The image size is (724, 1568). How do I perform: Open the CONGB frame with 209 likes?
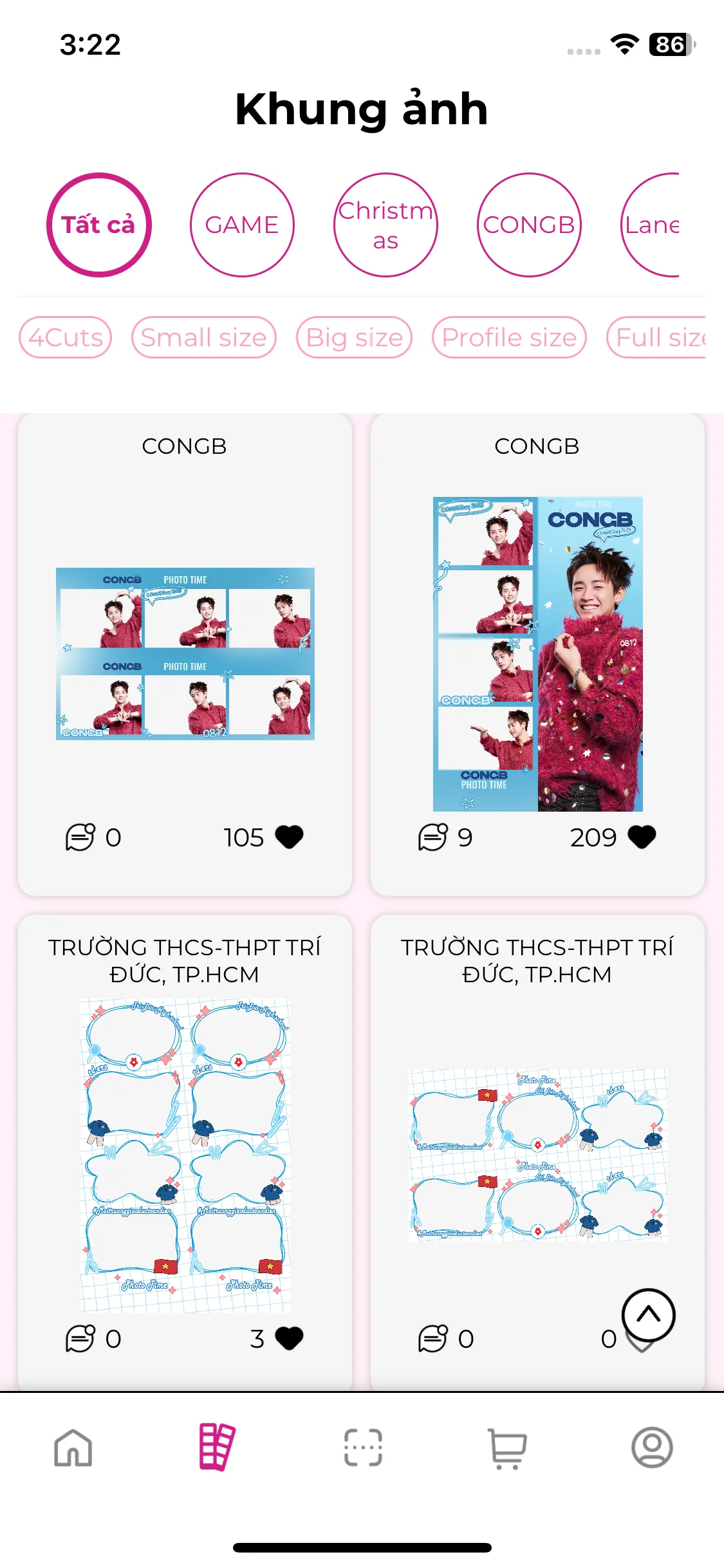(538, 653)
